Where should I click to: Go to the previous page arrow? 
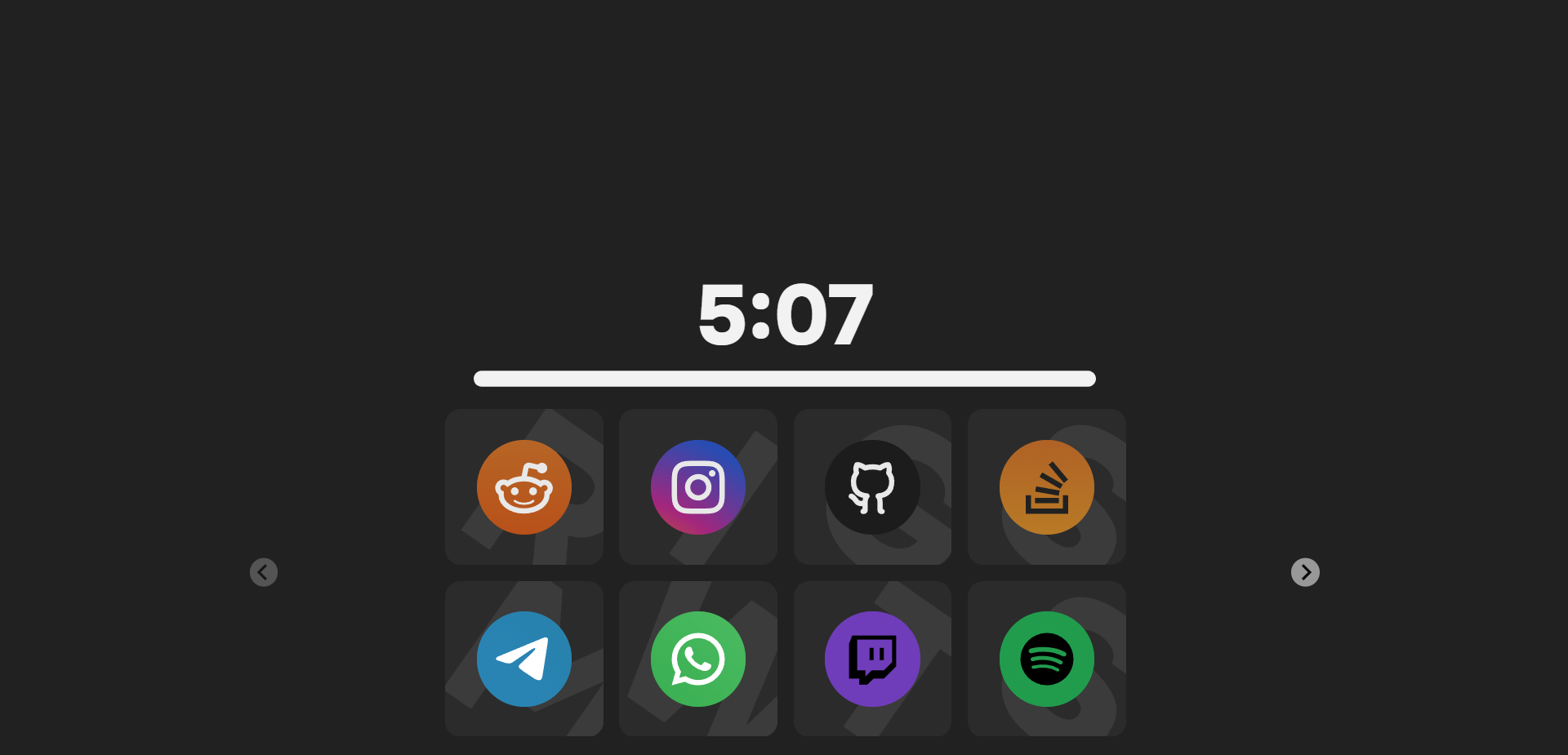tap(264, 572)
